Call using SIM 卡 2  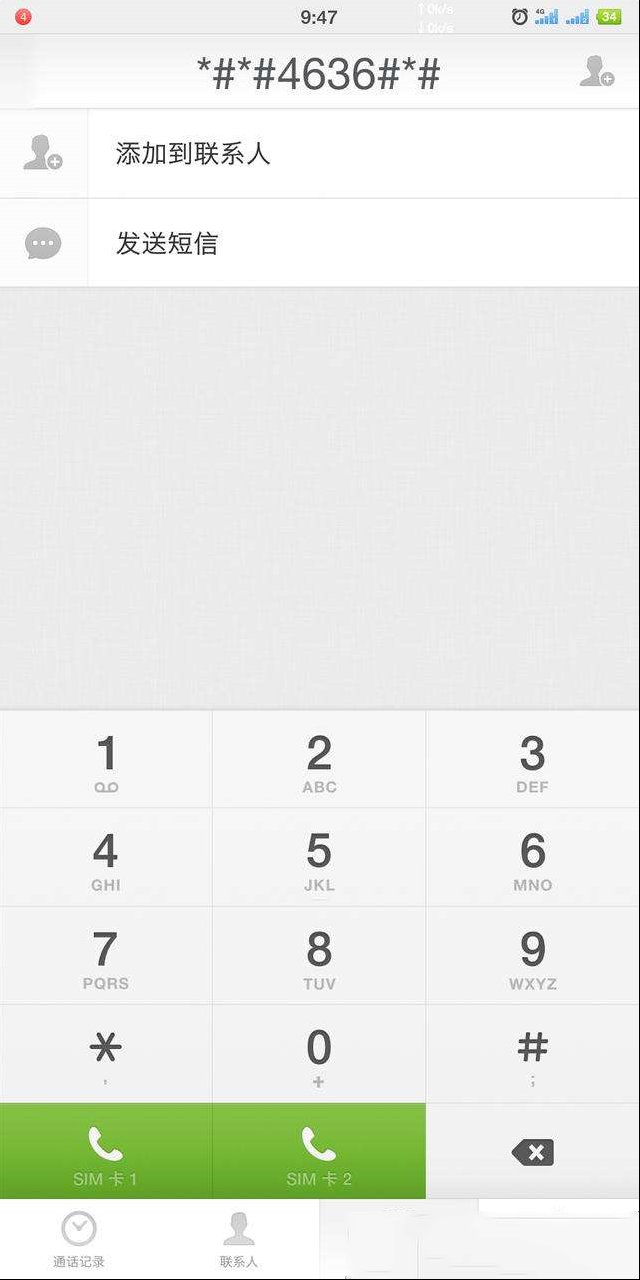click(x=319, y=1151)
